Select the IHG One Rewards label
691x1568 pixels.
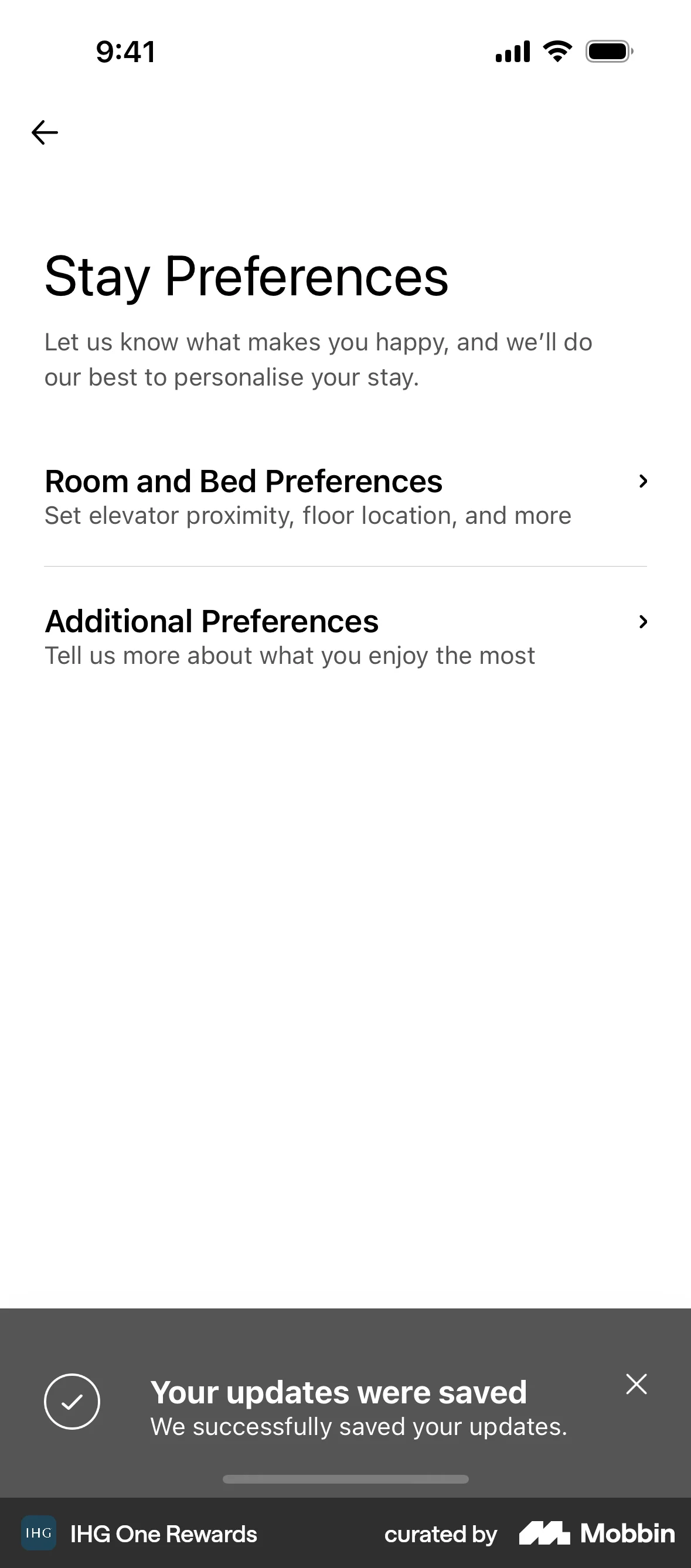click(163, 1533)
